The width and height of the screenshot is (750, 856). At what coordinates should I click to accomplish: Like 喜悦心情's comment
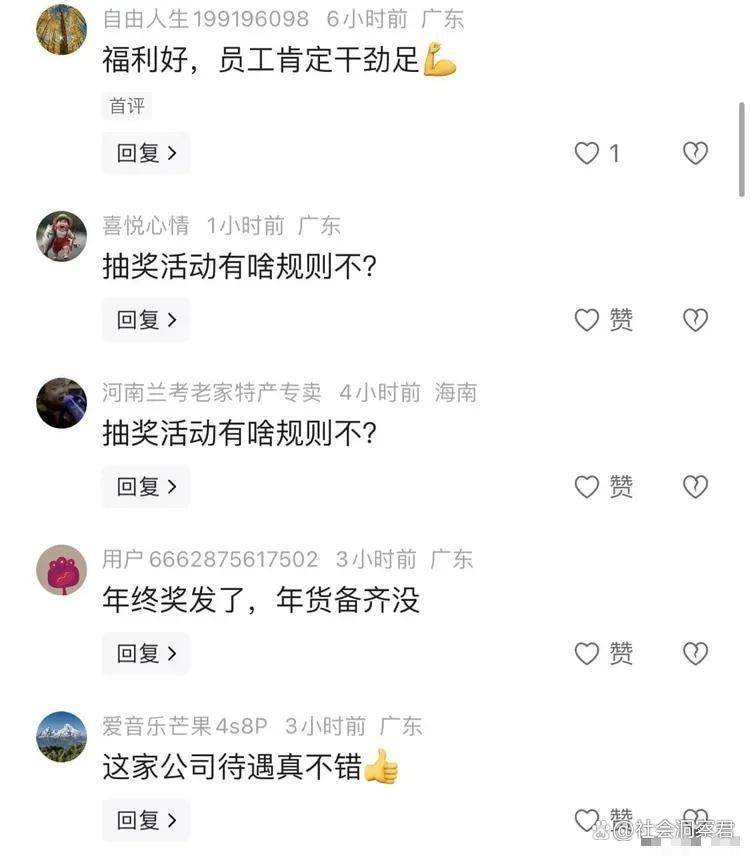[x=587, y=320]
